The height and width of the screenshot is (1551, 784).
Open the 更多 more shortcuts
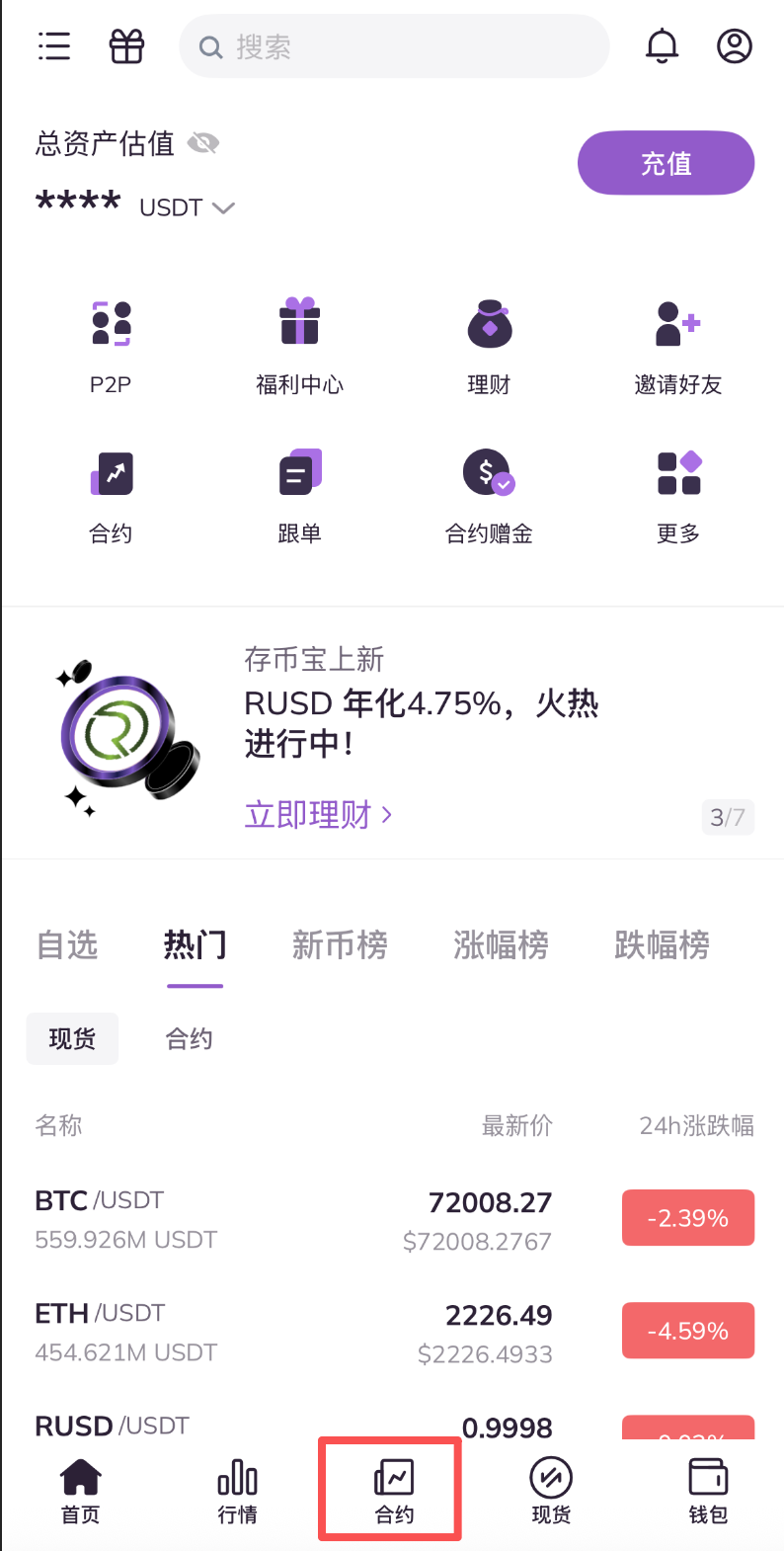[x=677, y=494]
